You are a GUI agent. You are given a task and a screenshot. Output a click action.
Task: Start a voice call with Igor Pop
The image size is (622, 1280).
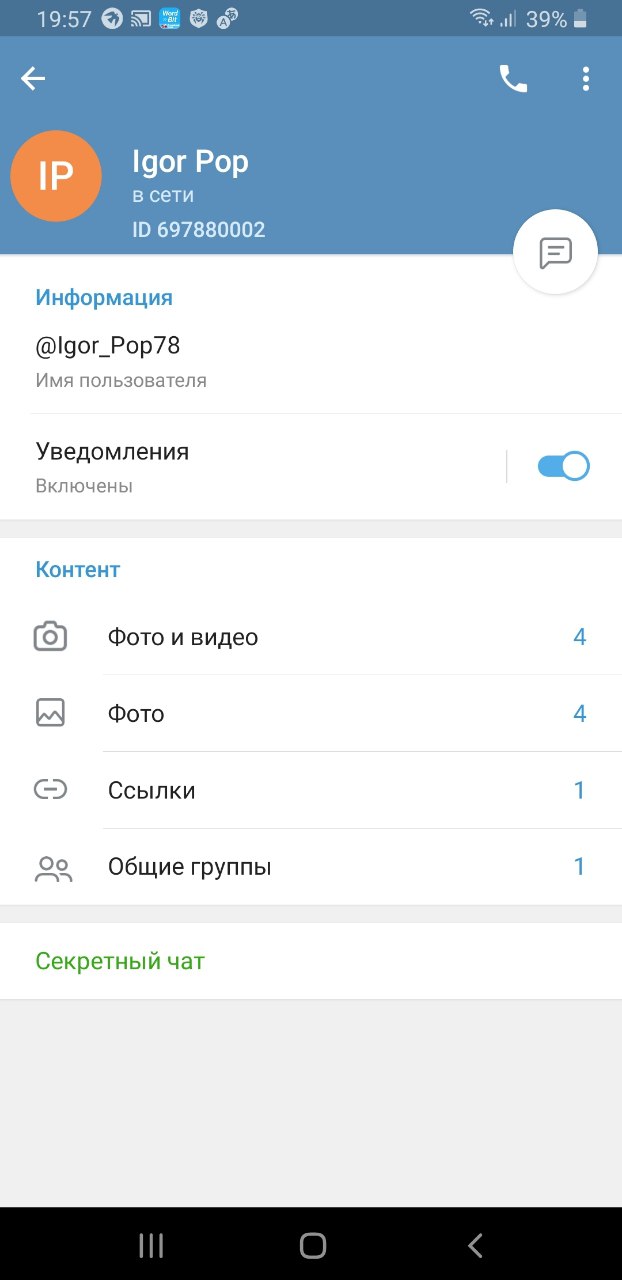(x=513, y=79)
